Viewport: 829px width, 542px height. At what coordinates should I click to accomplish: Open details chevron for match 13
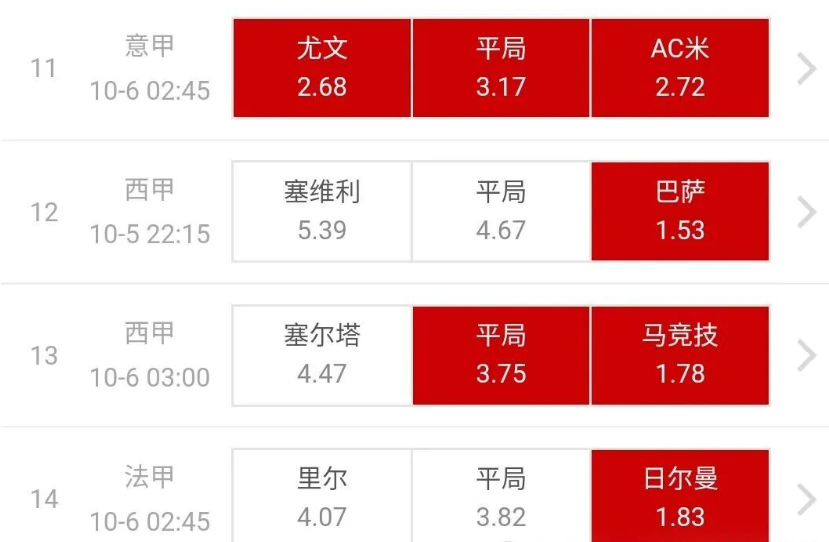[806, 355]
